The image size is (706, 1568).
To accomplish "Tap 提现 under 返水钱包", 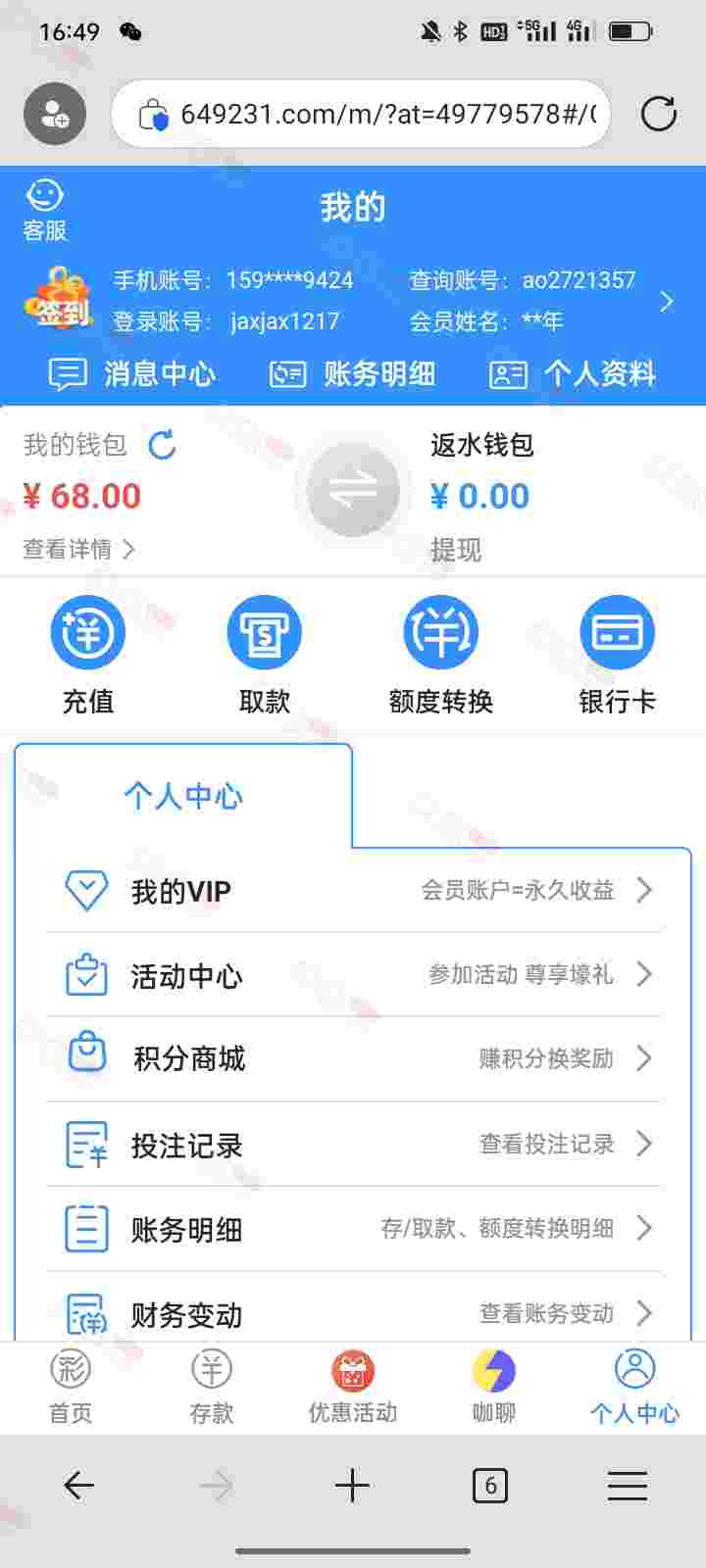I will coord(456,550).
